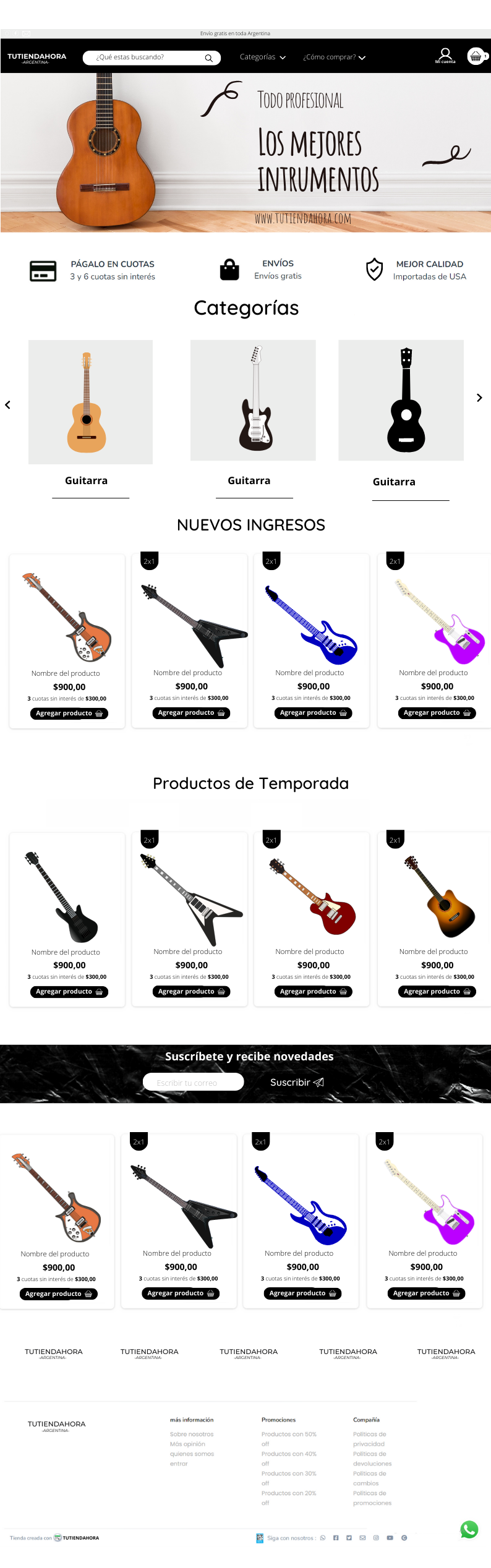Show next categories with the right arrow

(479, 398)
